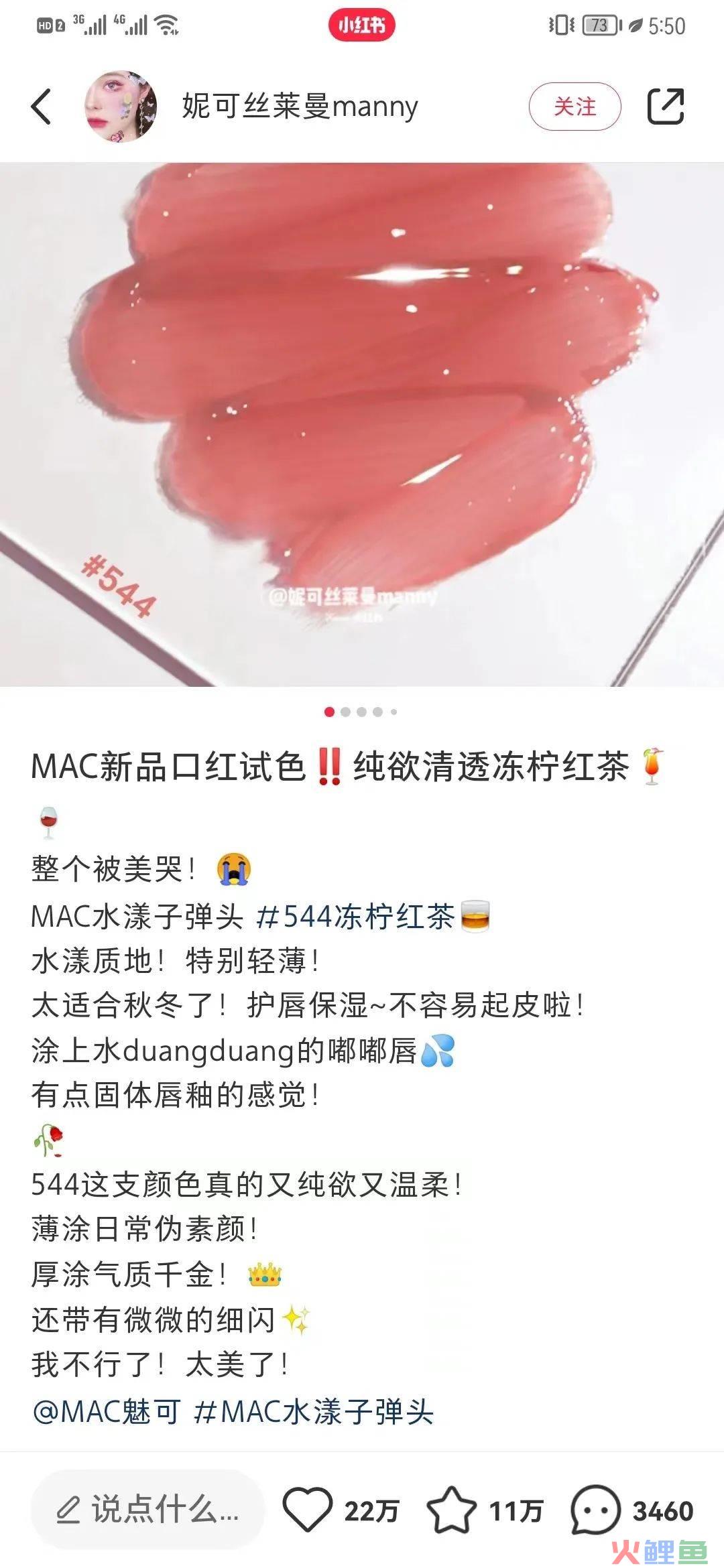
Task: Share this post
Action: 665,107
